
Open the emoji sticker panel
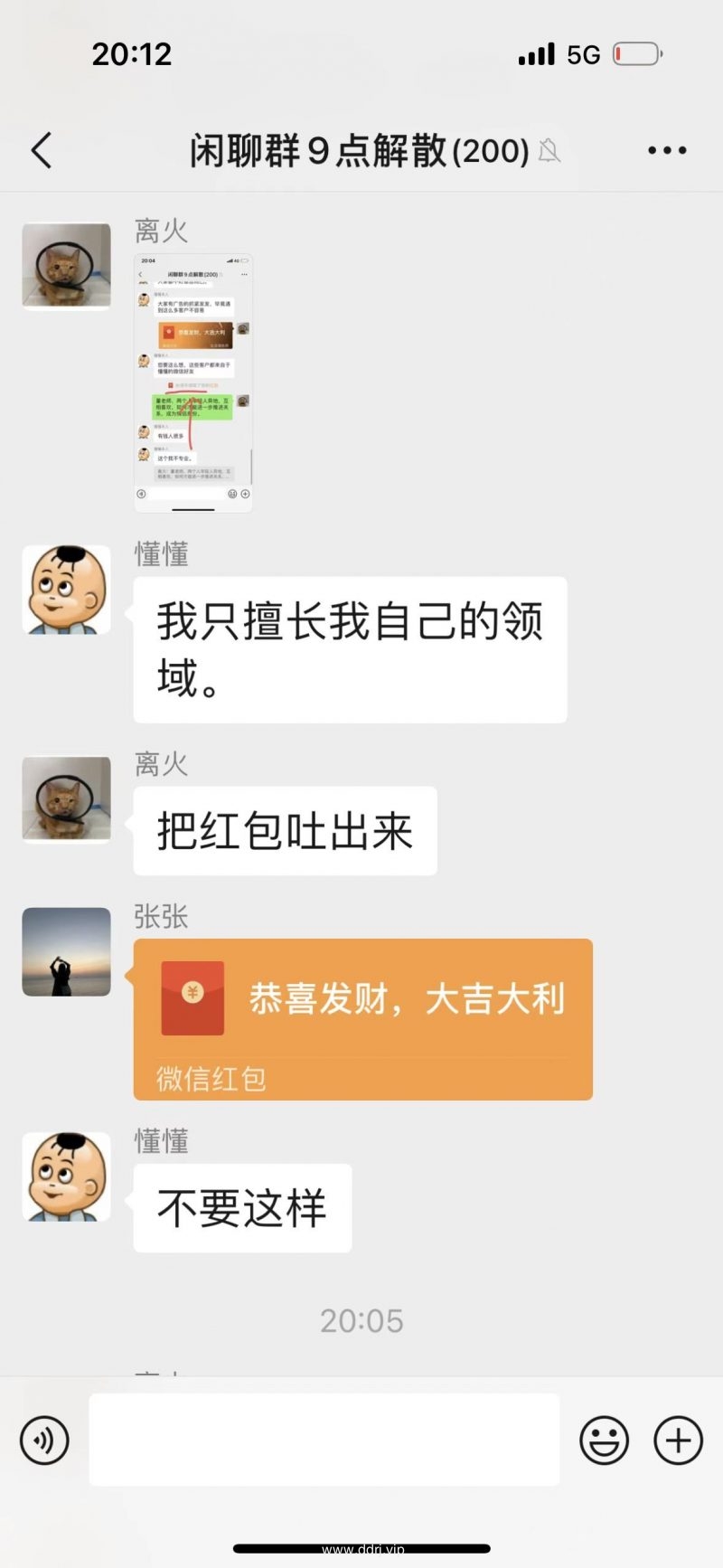point(604,1440)
